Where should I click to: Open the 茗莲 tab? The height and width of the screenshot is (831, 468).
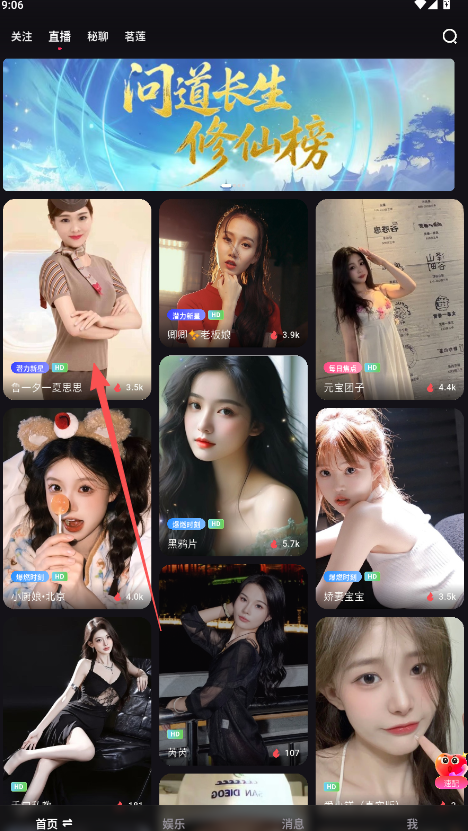point(135,37)
